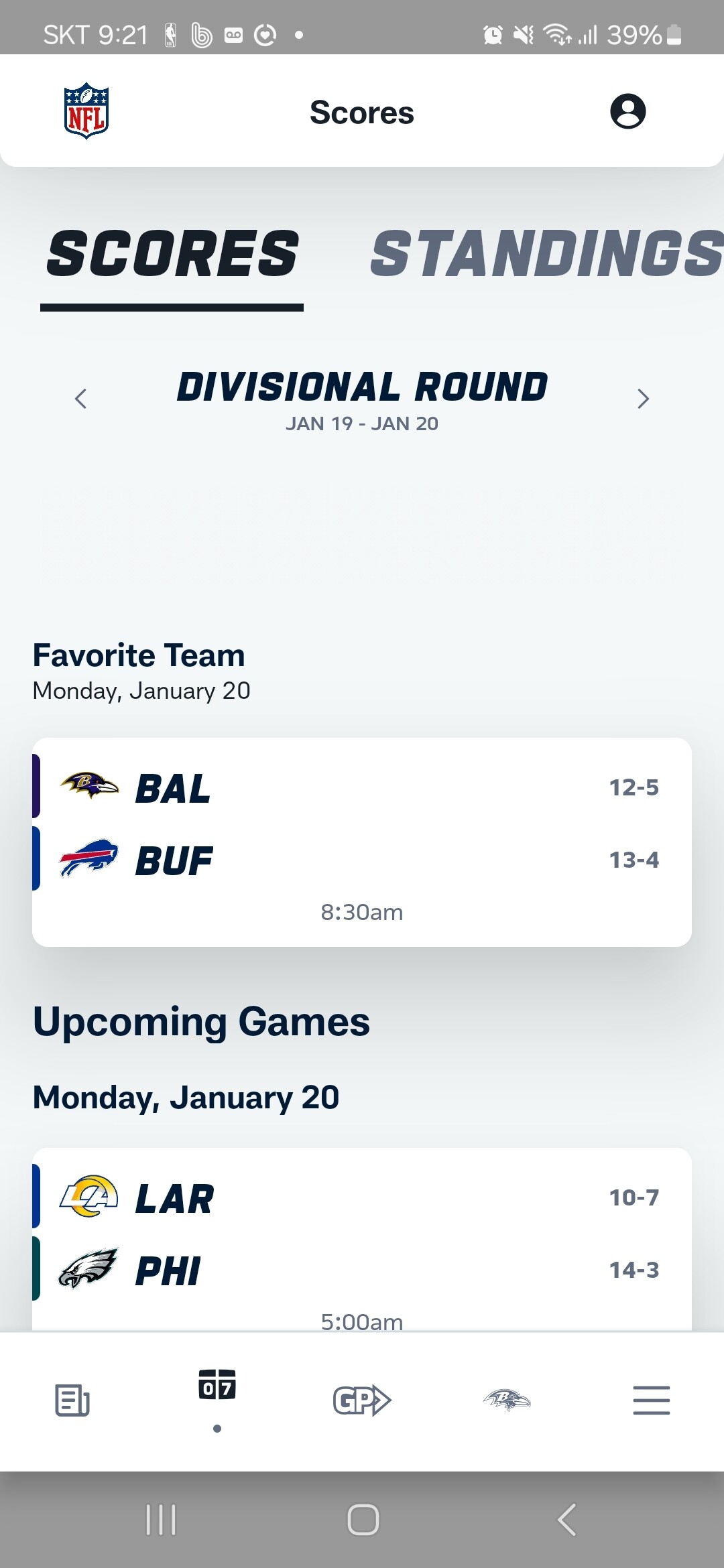Viewport: 724px width, 1568px height.
Task: Tap the system back button
Action: click(567, 1519)
